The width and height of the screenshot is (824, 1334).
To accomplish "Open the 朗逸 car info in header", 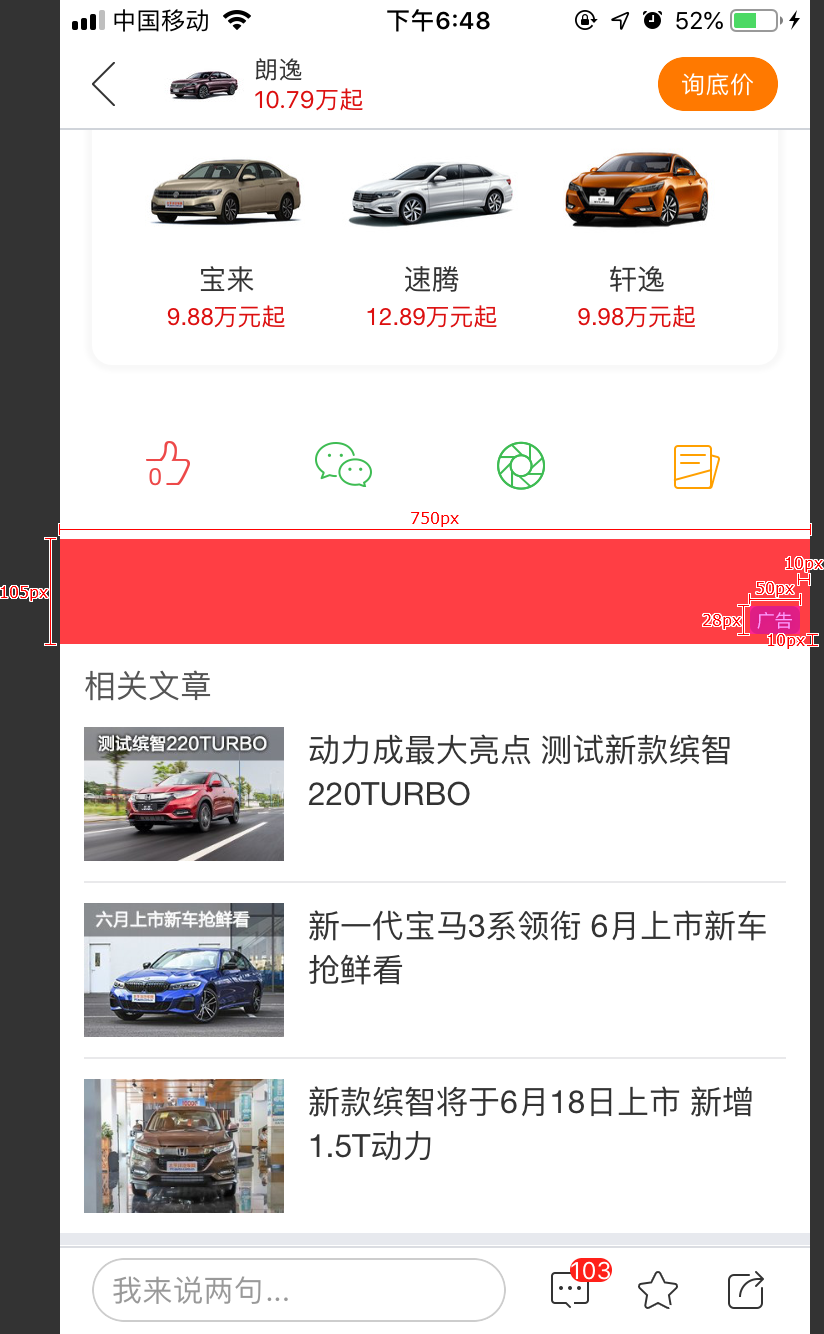I will [x=265, y=84].
